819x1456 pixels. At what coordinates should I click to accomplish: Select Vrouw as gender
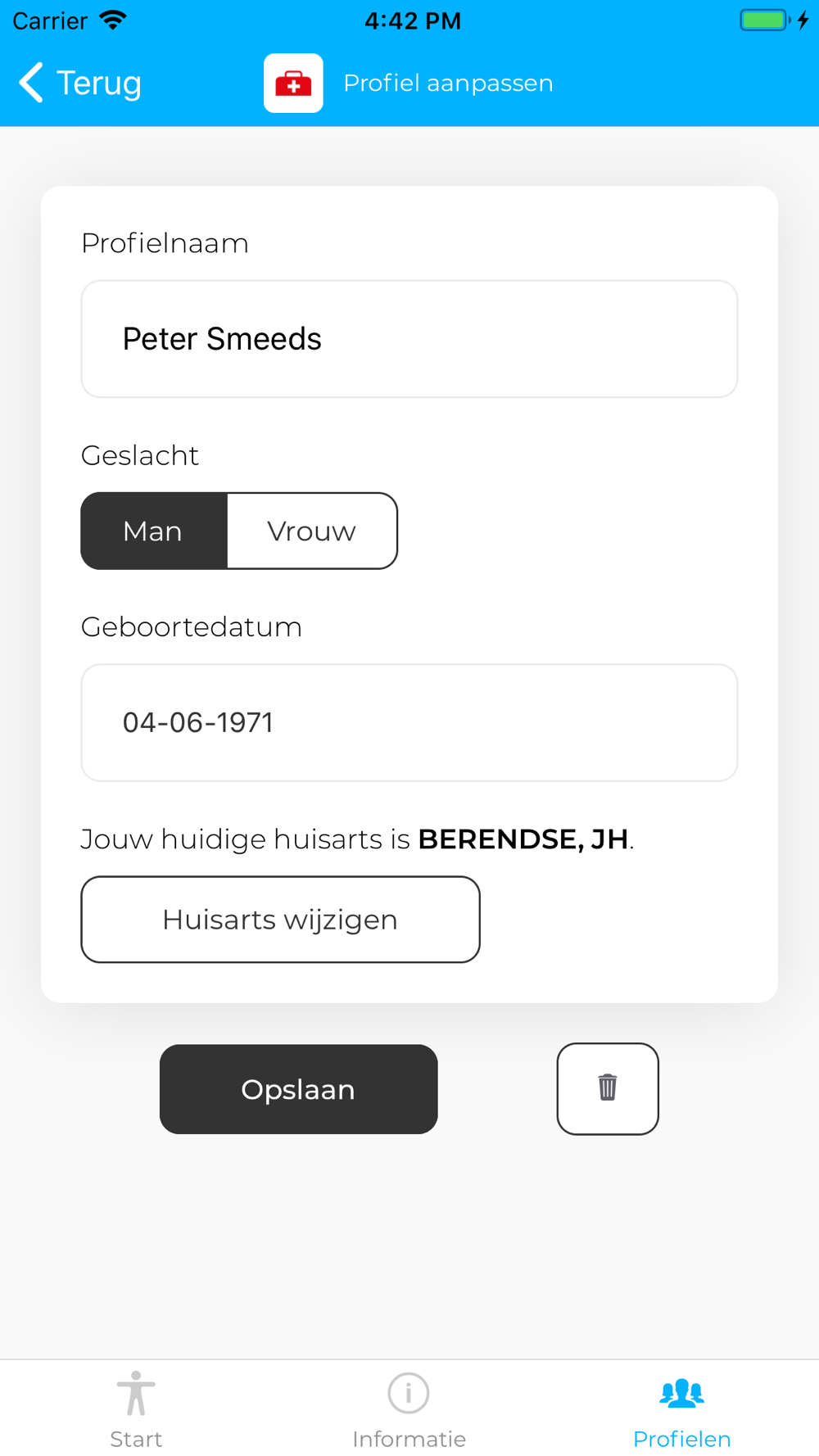tap(312, 531)
